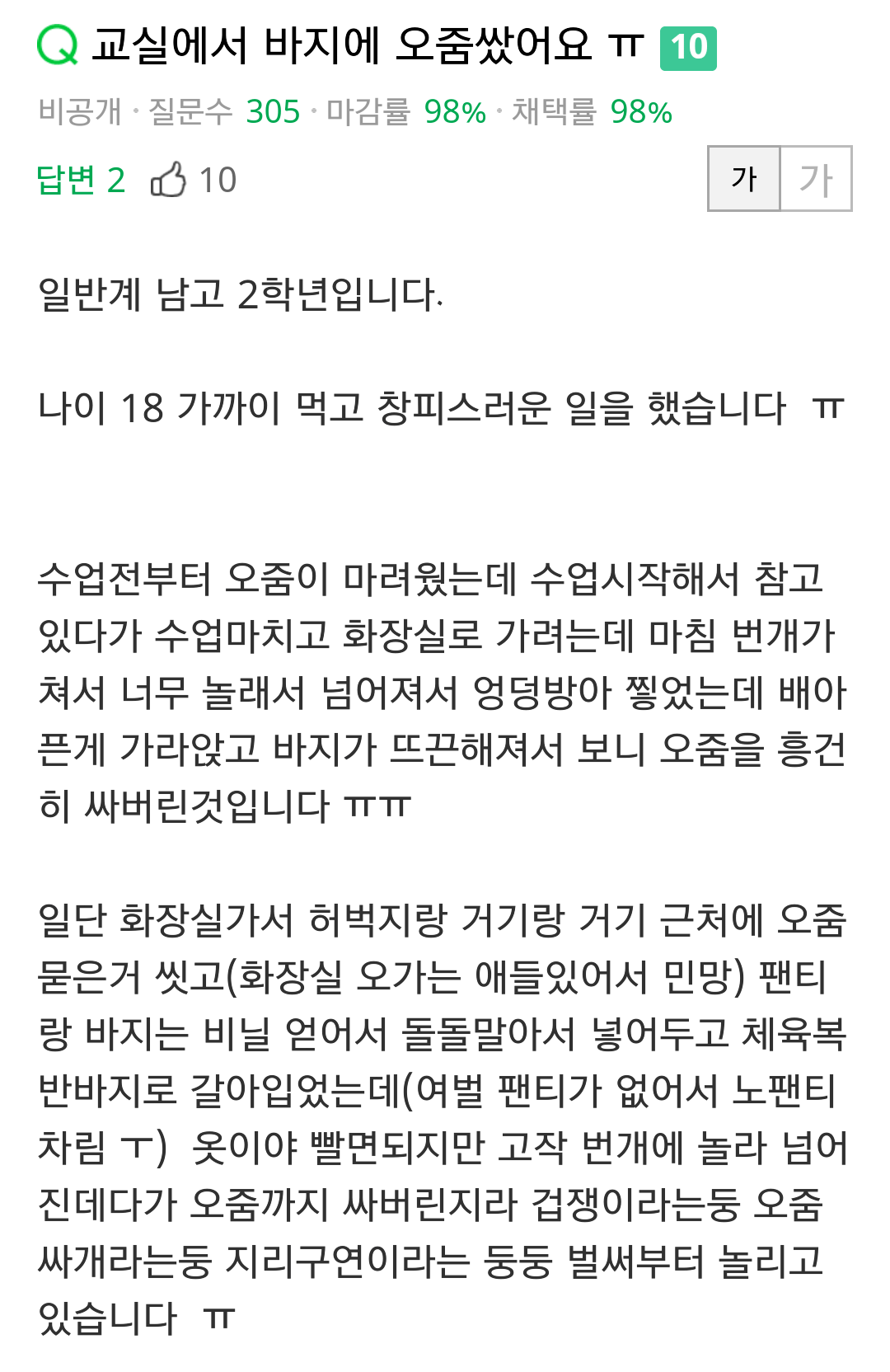890x1372 pixels.
Task: Open the 답변 2 answers link
Action: (81, 180)
